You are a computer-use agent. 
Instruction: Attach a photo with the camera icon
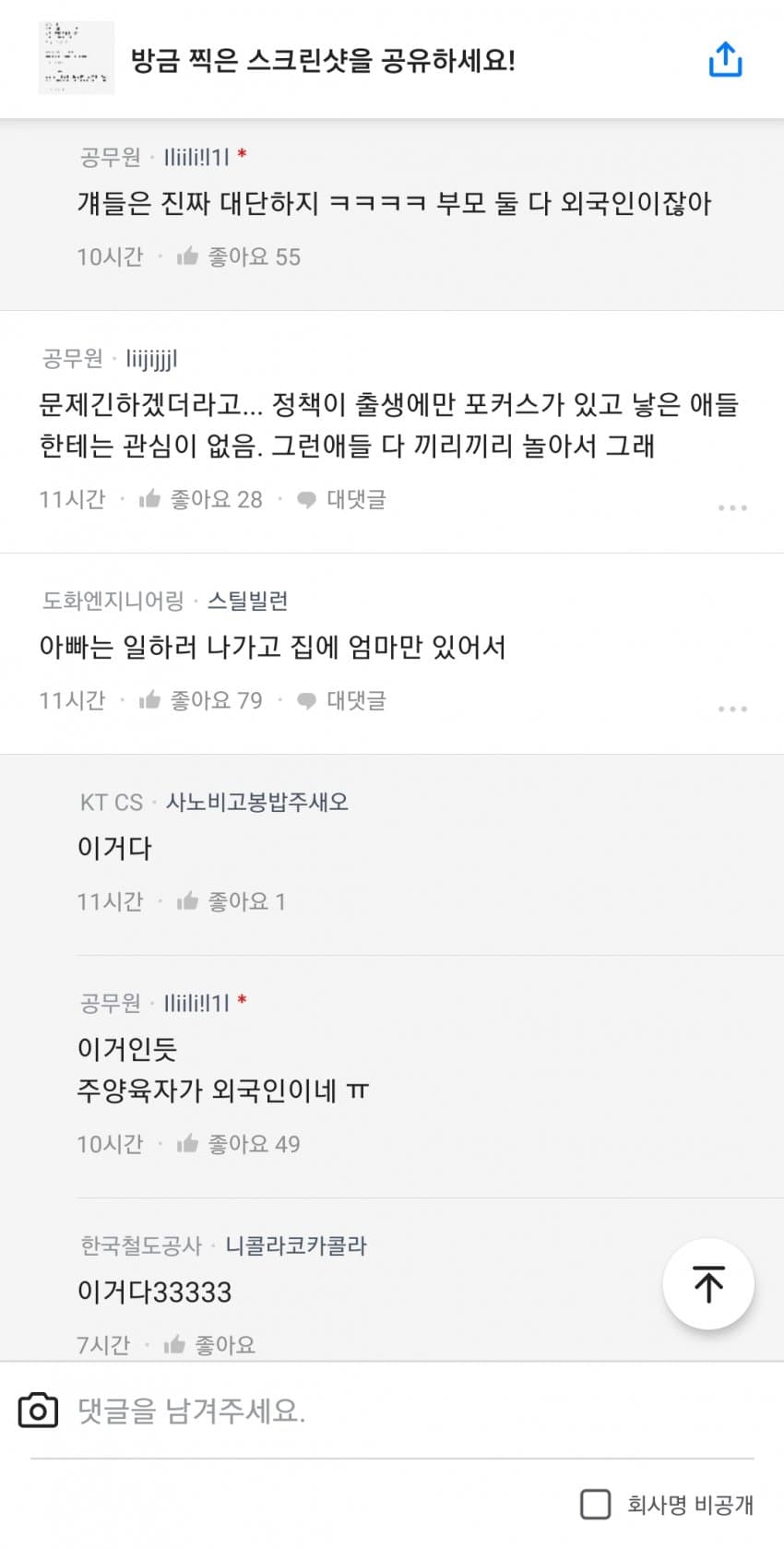38,1411
